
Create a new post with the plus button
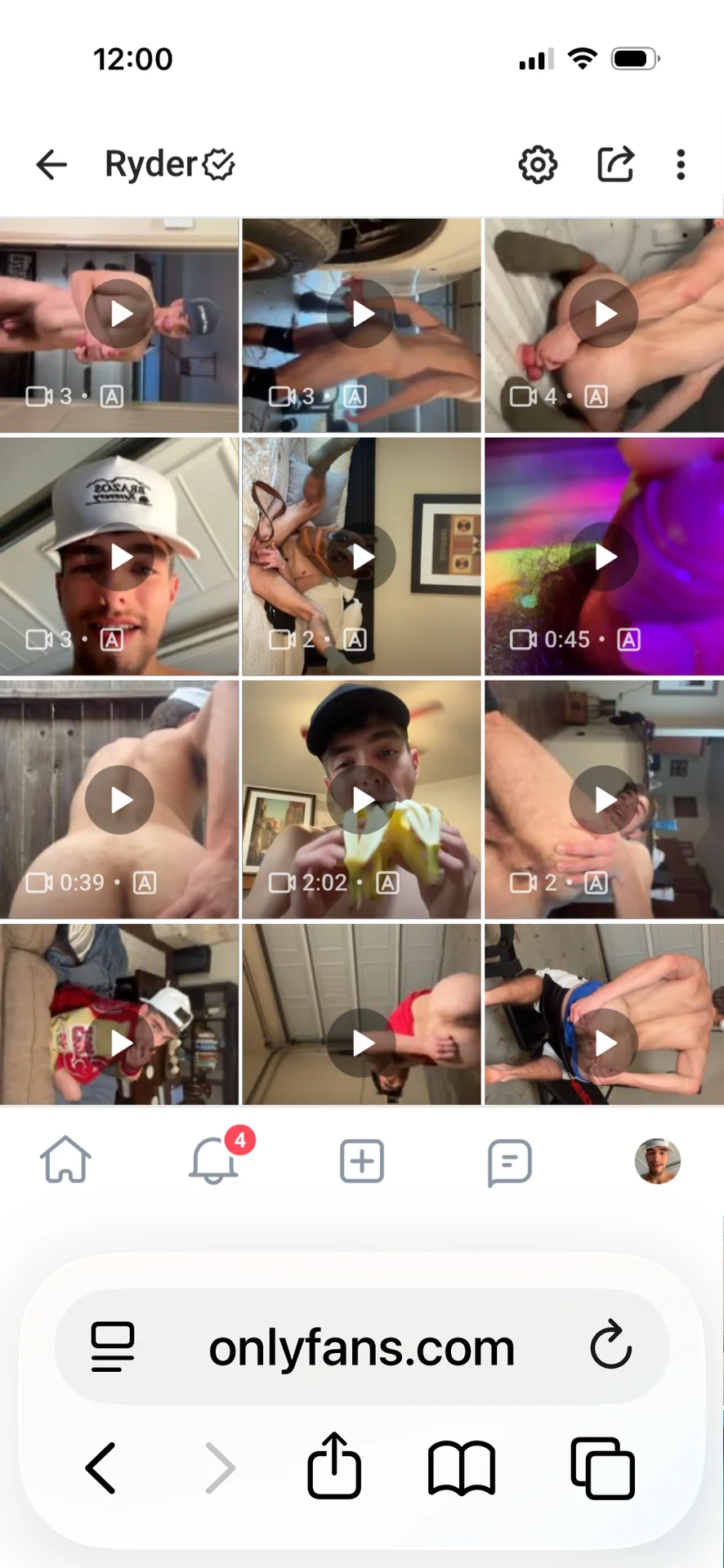pos(362,1161)
